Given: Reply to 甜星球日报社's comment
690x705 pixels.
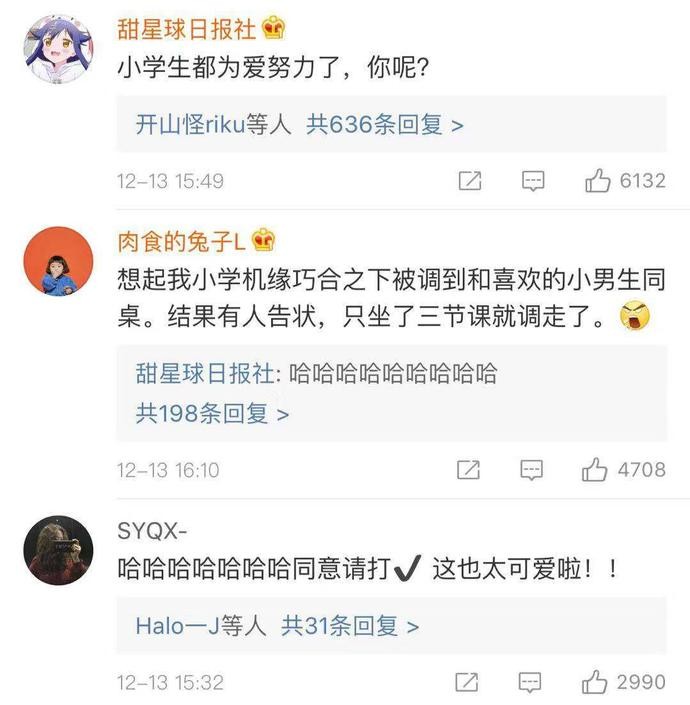Looking at the screenshot, I should (x=534, y=181).
